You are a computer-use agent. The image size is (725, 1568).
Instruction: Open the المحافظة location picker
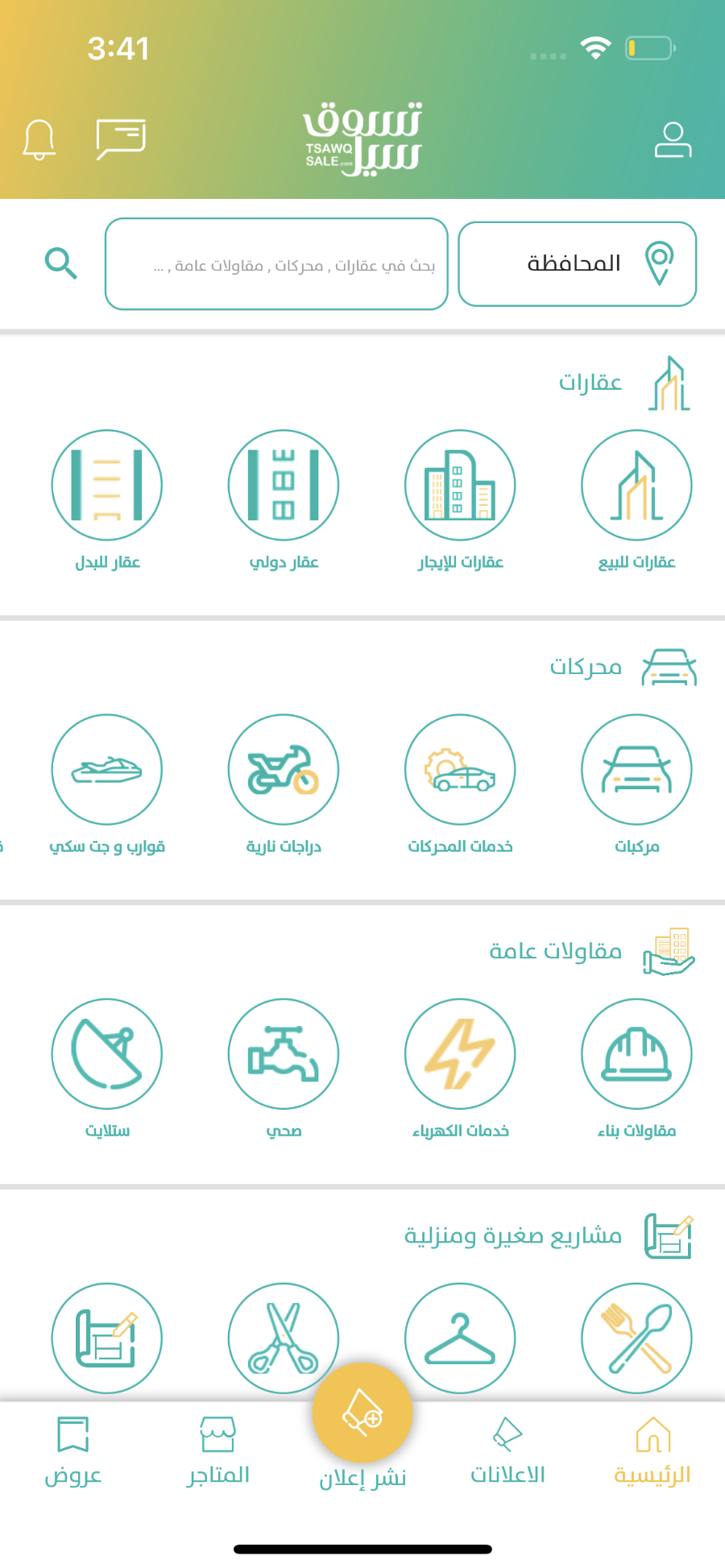[x=577, y=263]
